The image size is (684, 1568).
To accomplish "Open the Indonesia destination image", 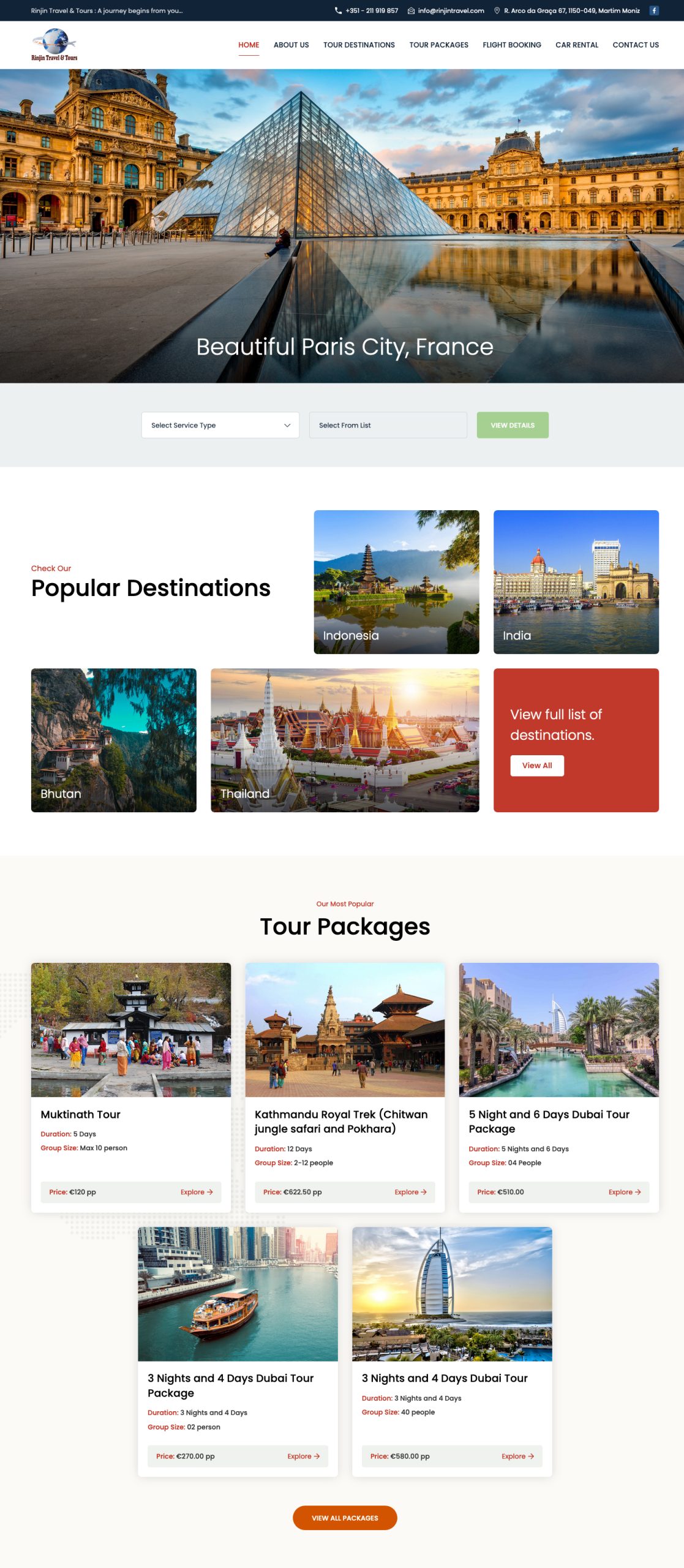I will pyautogui.click(x=397, y=582).
